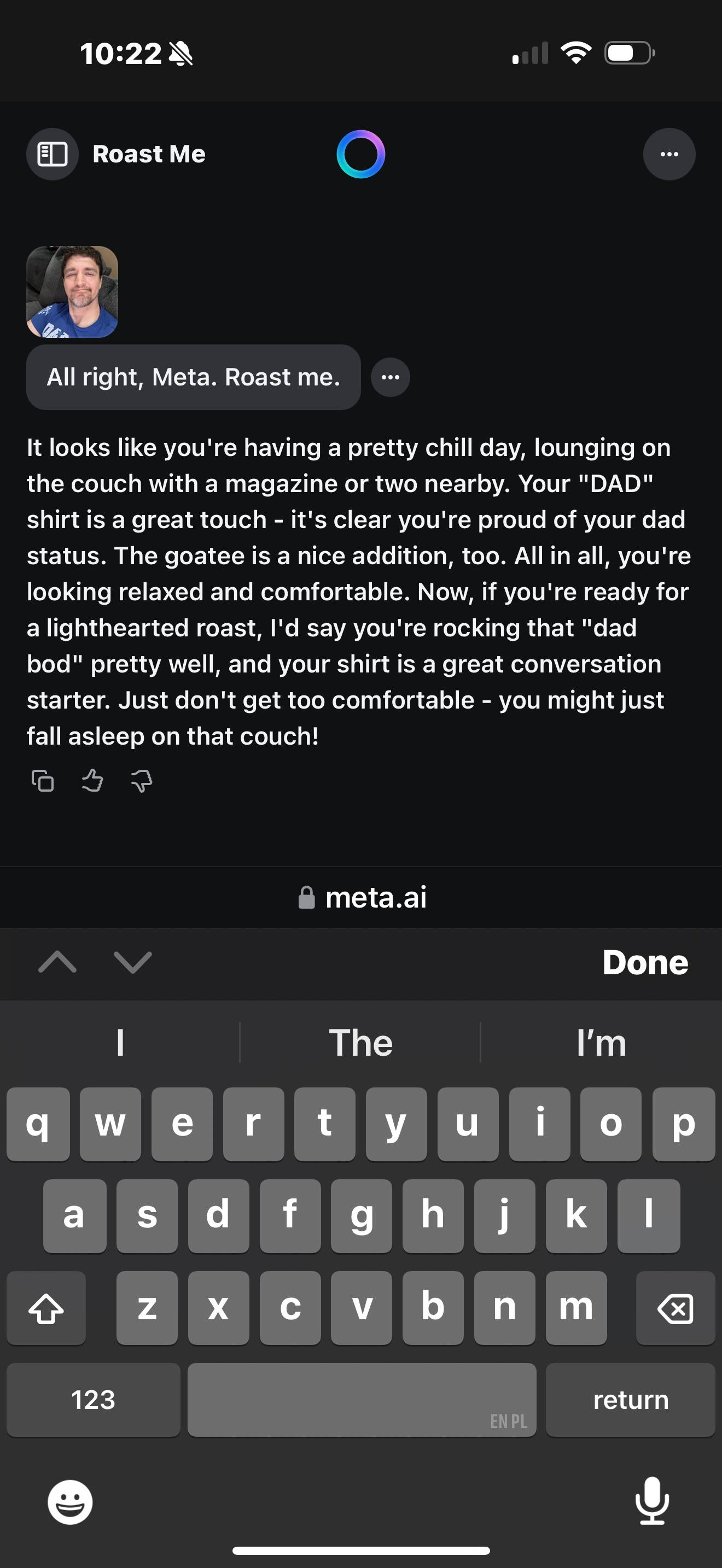722x1568 pixels.
Task: Open options next to "Roast me" message
Action: pyautogui.click(x=390, y=377)
